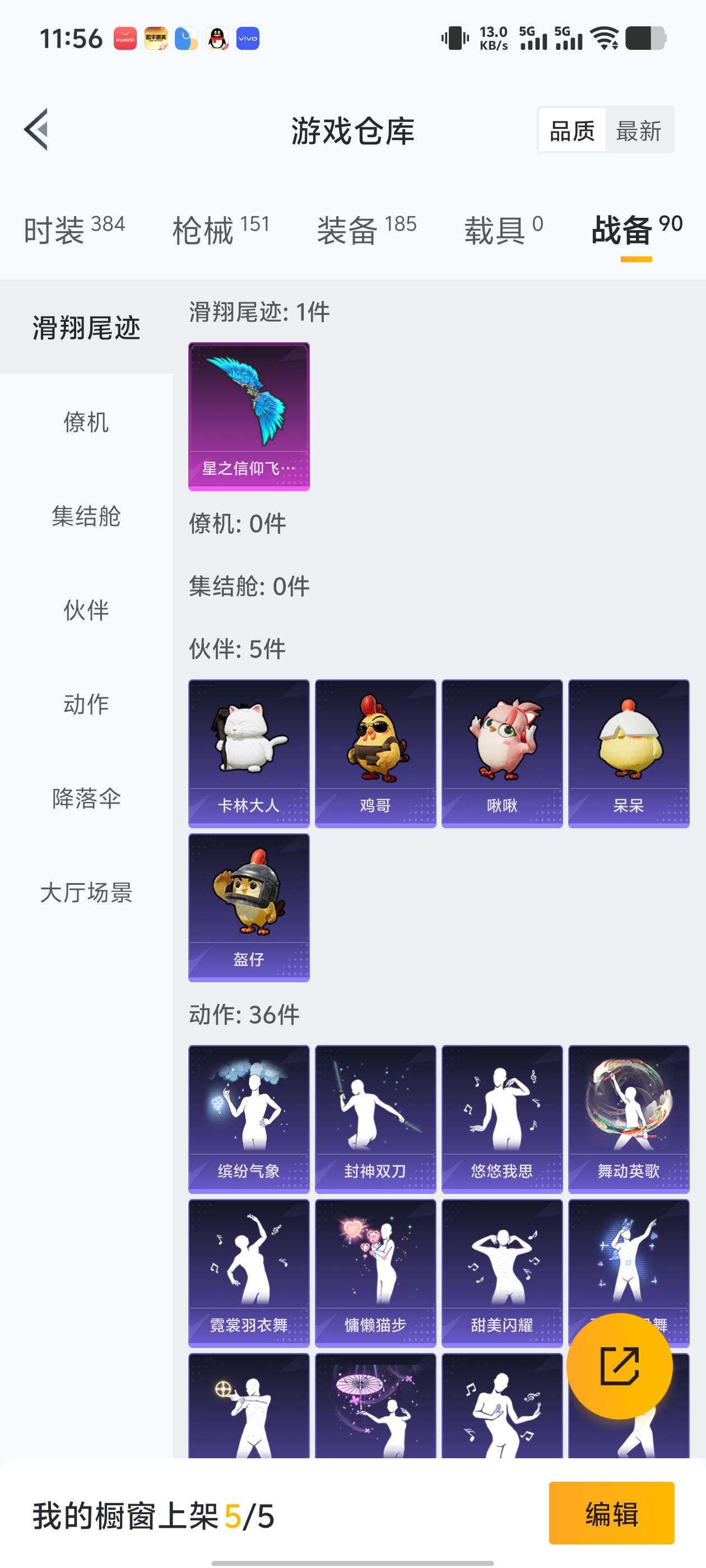Switch sorting to 最新
The image size is (706, 1568).
tap(639, 131)
